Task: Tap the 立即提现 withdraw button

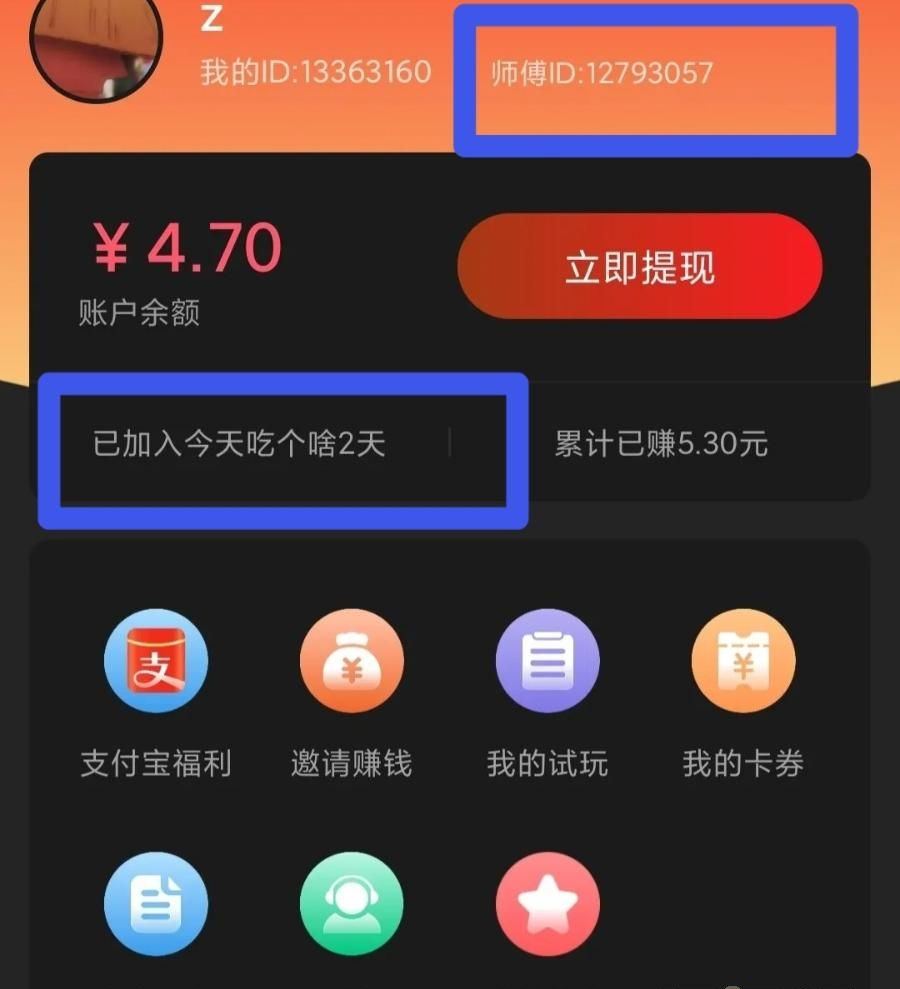Action: click(x=640, y=267)
